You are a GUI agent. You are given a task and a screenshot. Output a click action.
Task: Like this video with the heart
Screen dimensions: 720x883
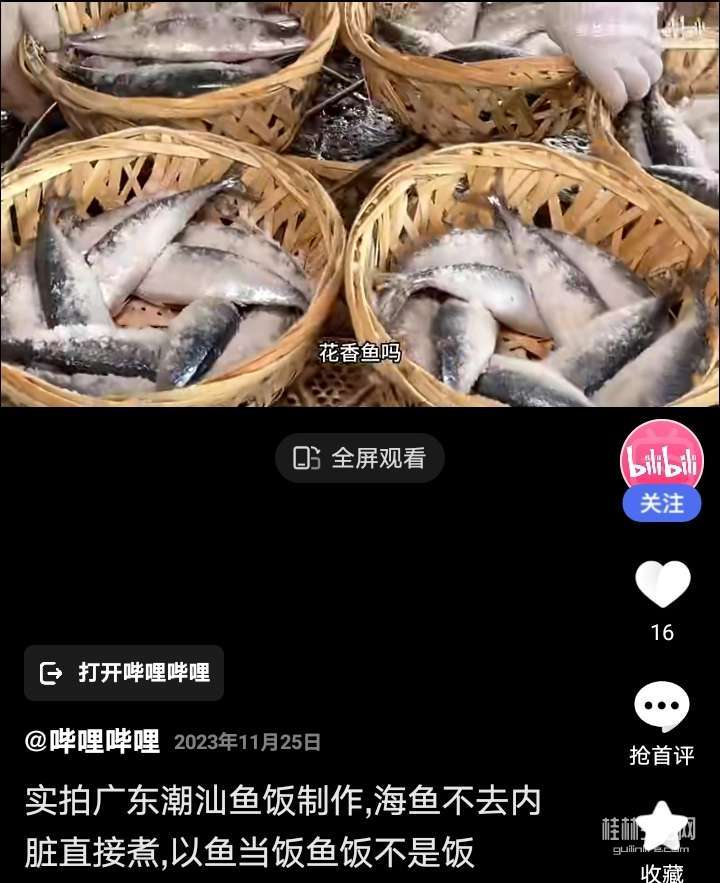tap(662, 585)
